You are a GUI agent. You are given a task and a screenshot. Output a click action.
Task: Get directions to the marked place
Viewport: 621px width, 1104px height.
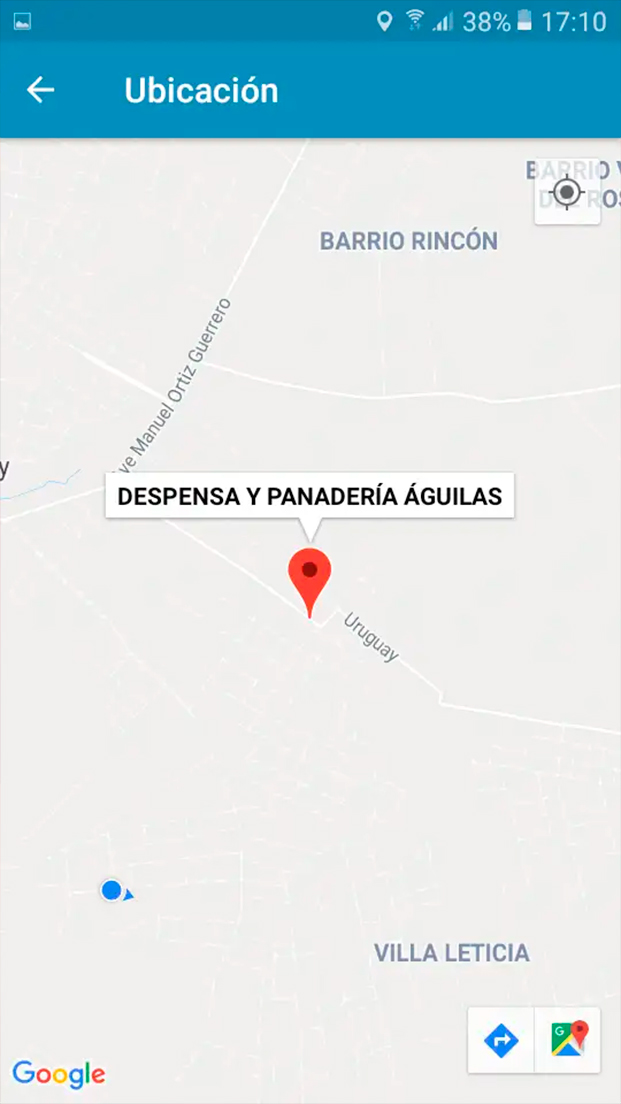tap(501, 1041)
